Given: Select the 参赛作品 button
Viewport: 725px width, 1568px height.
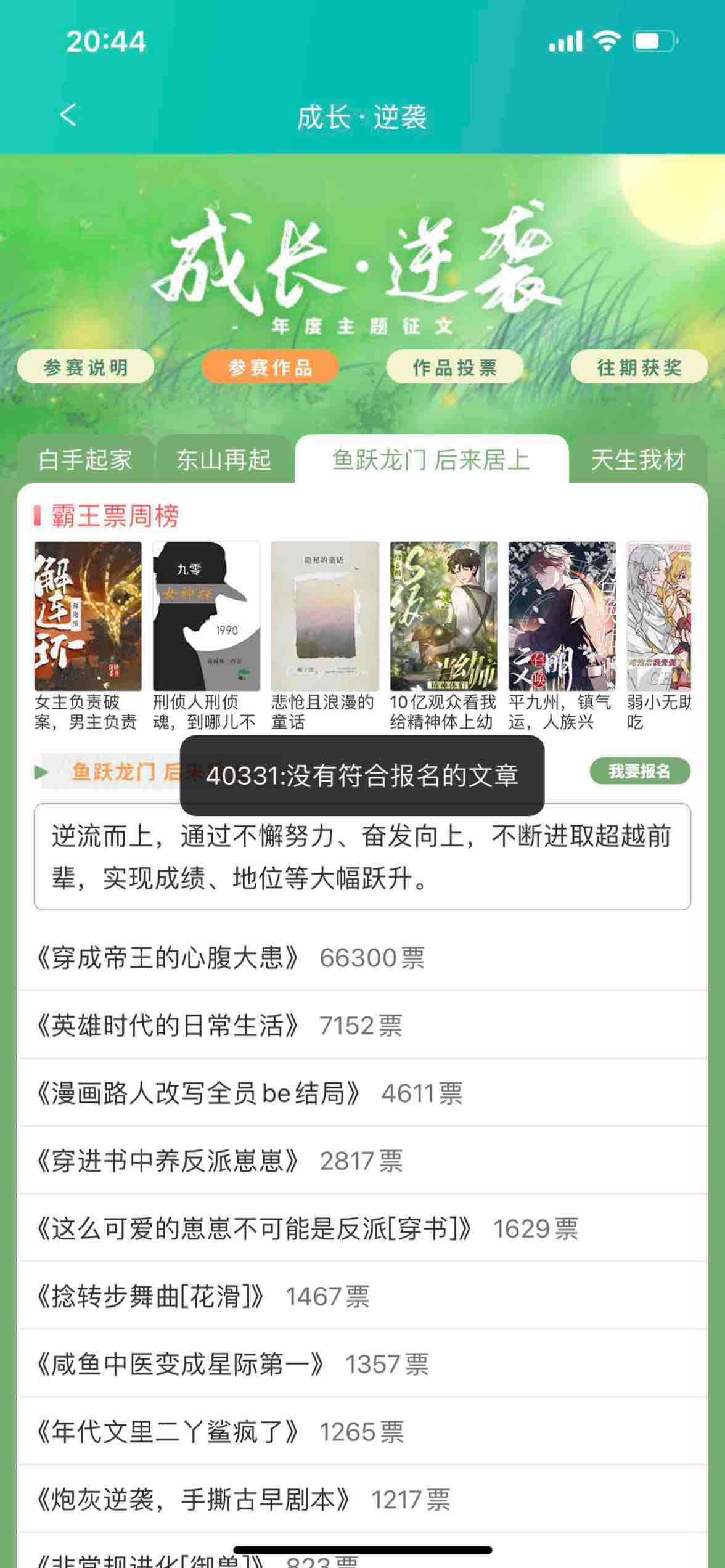Looking at the screenshot, I should [270, 367].
